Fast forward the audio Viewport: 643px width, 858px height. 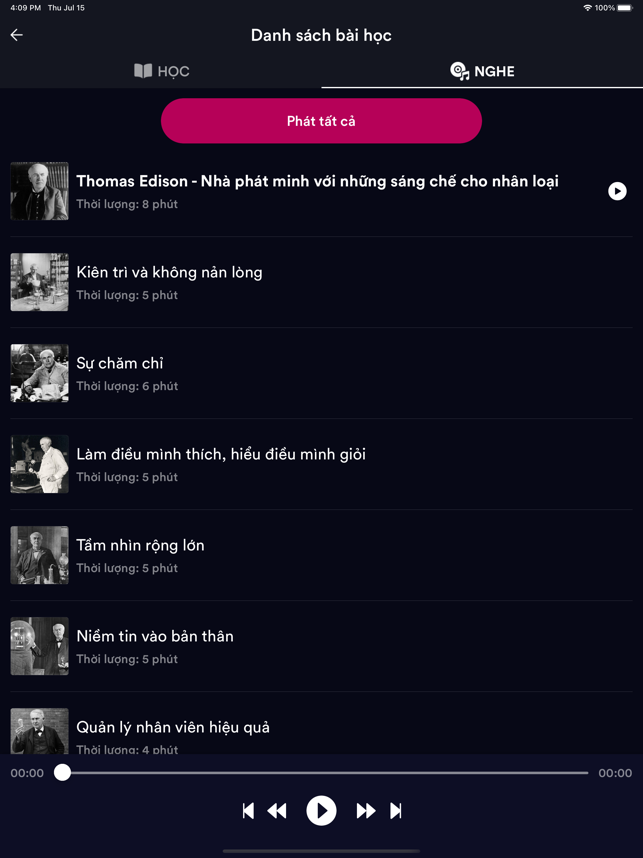366,811
